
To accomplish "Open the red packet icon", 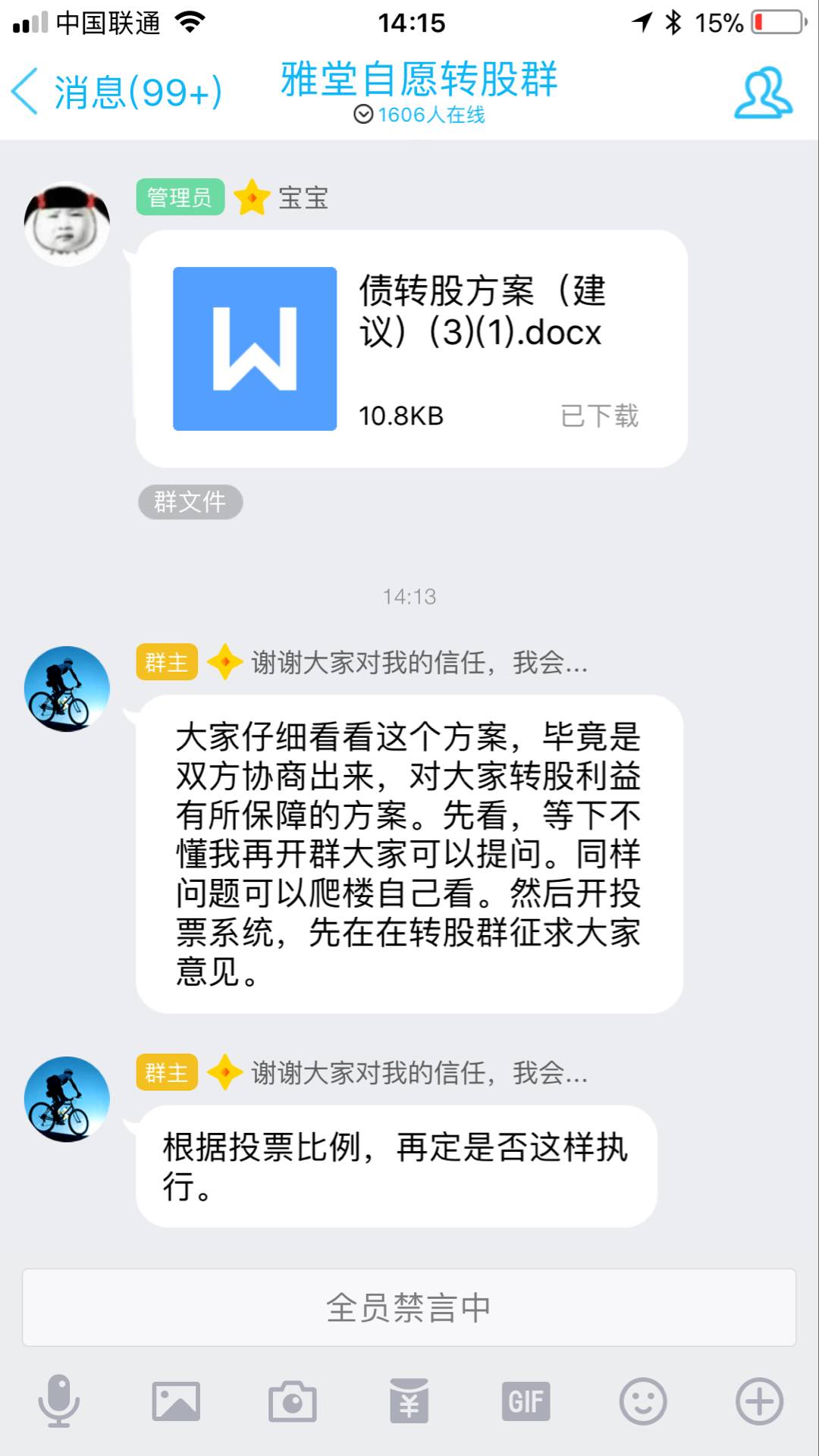I will click(409, 1401).
